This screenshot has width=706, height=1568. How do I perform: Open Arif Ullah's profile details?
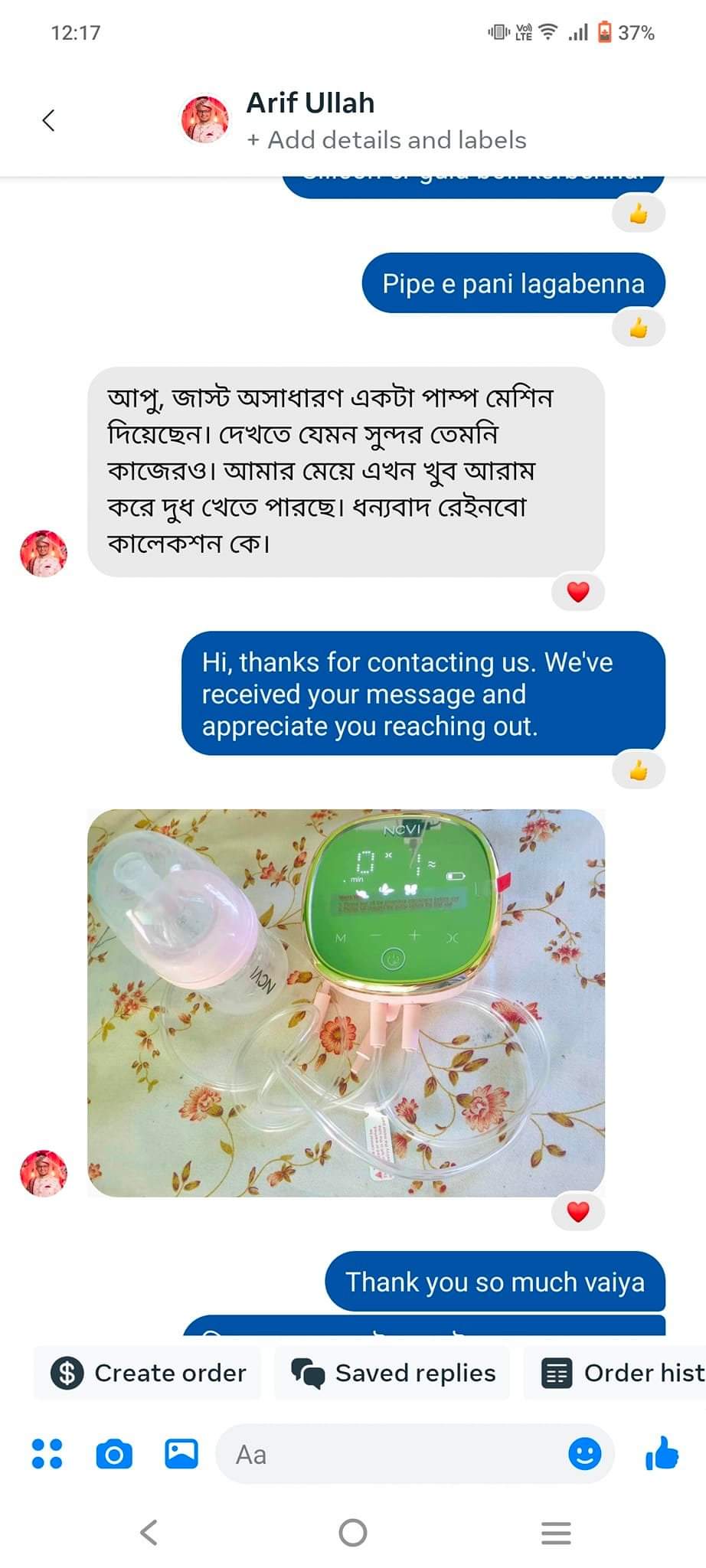click(x=309, y=103)
